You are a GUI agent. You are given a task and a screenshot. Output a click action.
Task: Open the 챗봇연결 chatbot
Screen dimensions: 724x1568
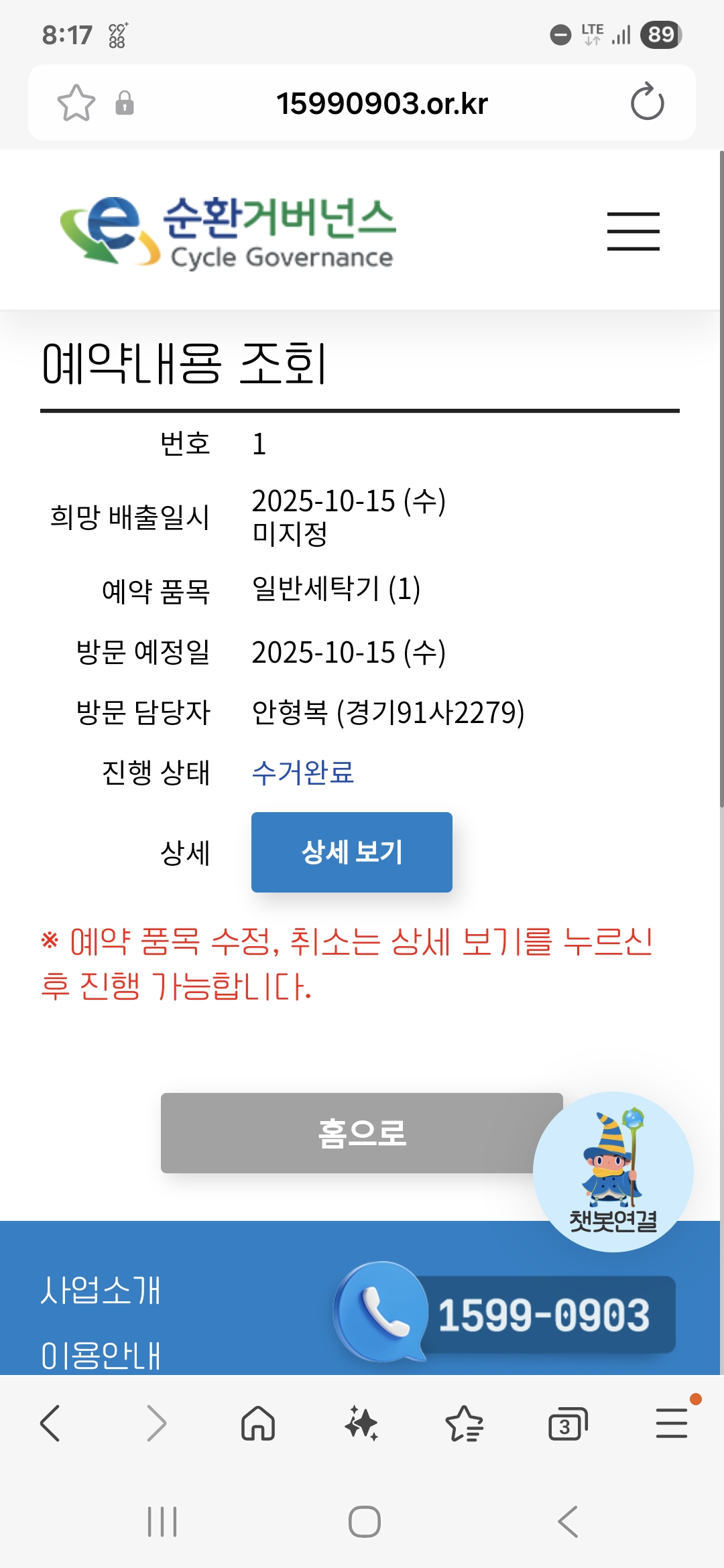(613, 1171)
